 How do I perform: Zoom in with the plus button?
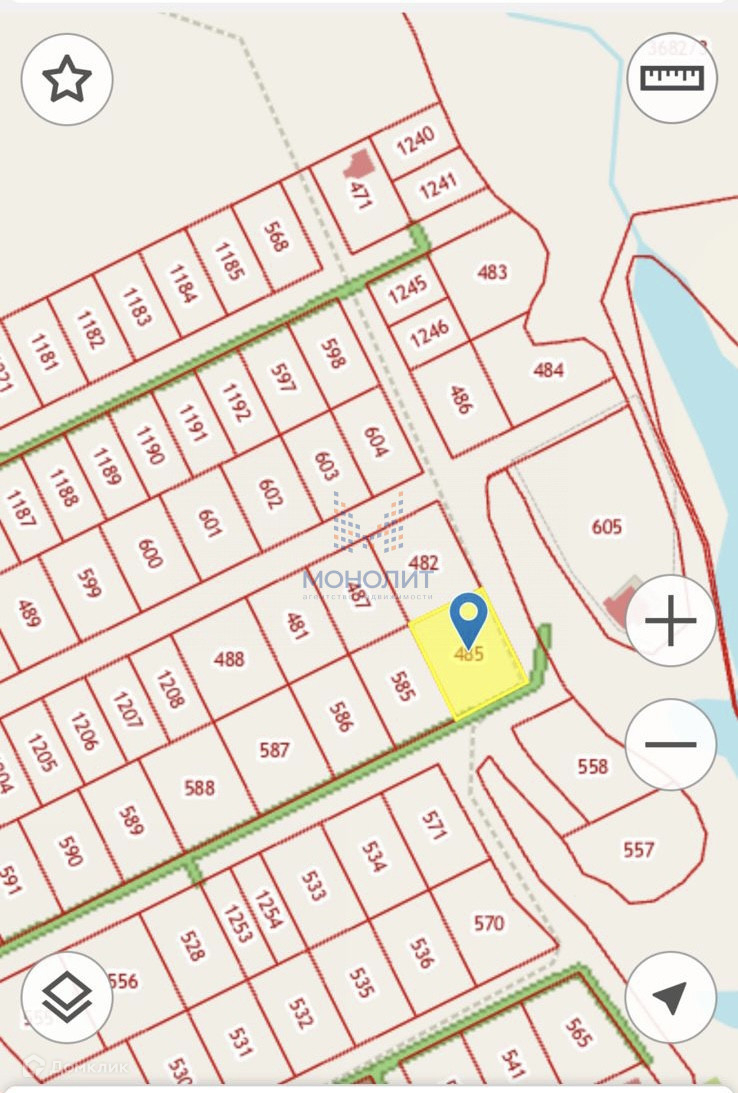[x=671, y=621]
